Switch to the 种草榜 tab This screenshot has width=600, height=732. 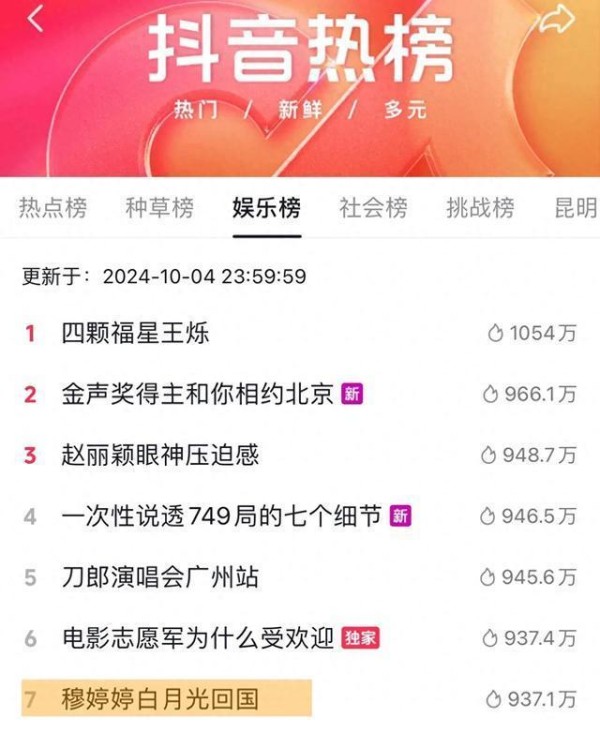click(x=159, y=207)
